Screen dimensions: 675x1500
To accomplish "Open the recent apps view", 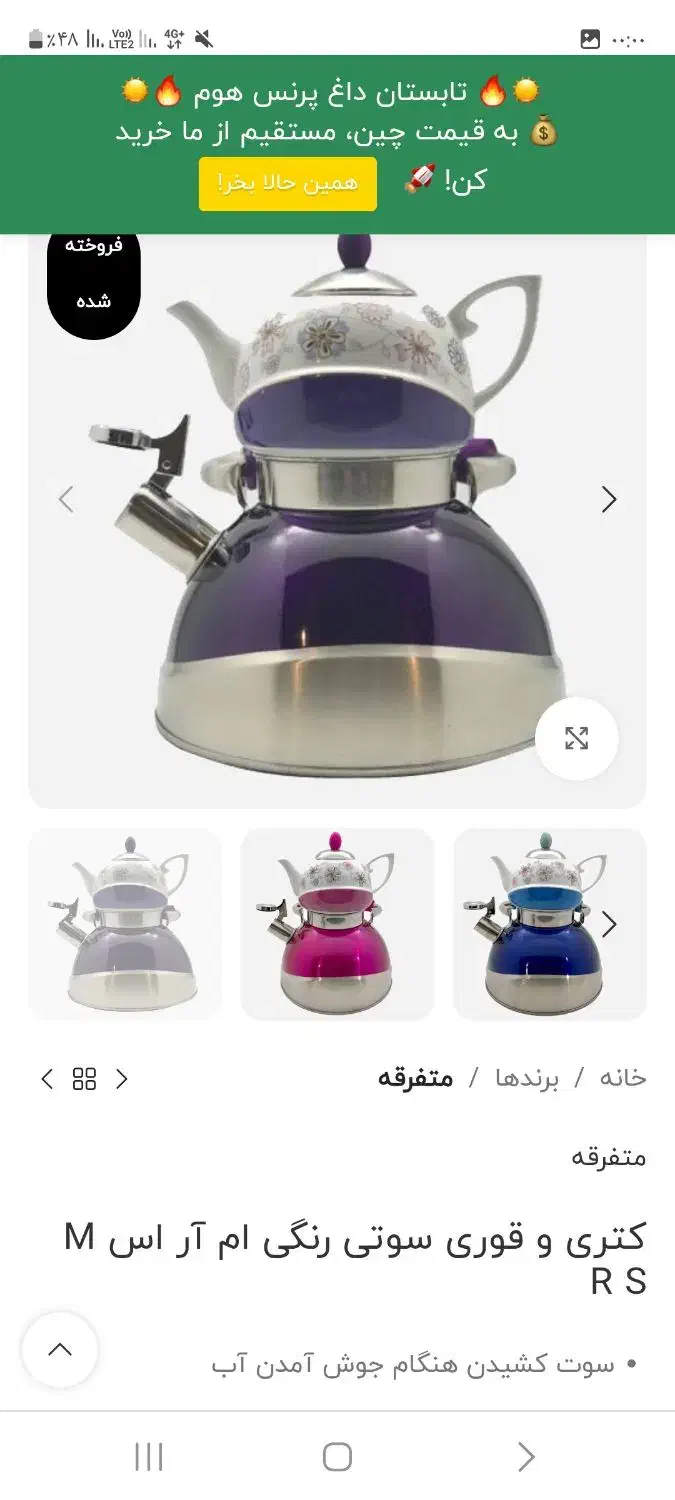I will 148,1457.
